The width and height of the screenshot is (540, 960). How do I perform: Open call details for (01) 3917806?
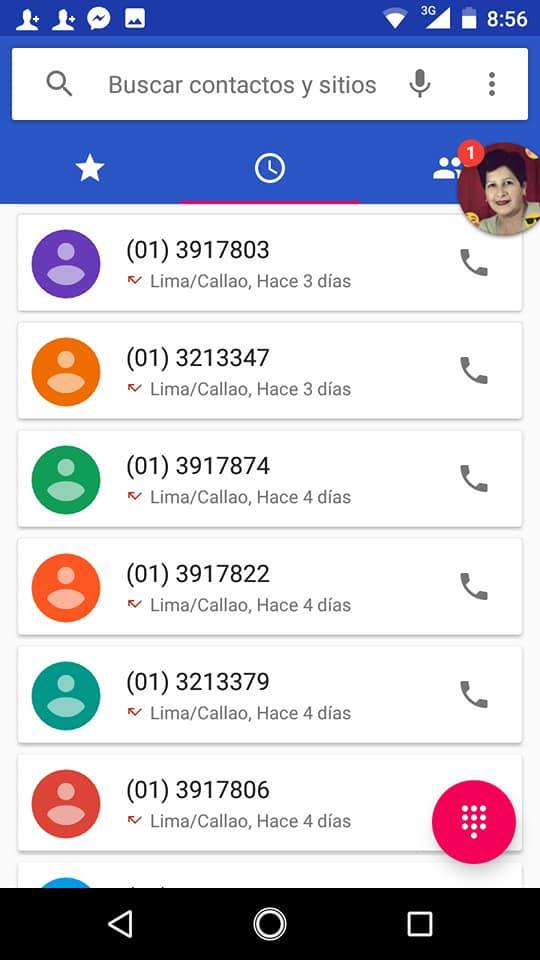coord(269,803)
